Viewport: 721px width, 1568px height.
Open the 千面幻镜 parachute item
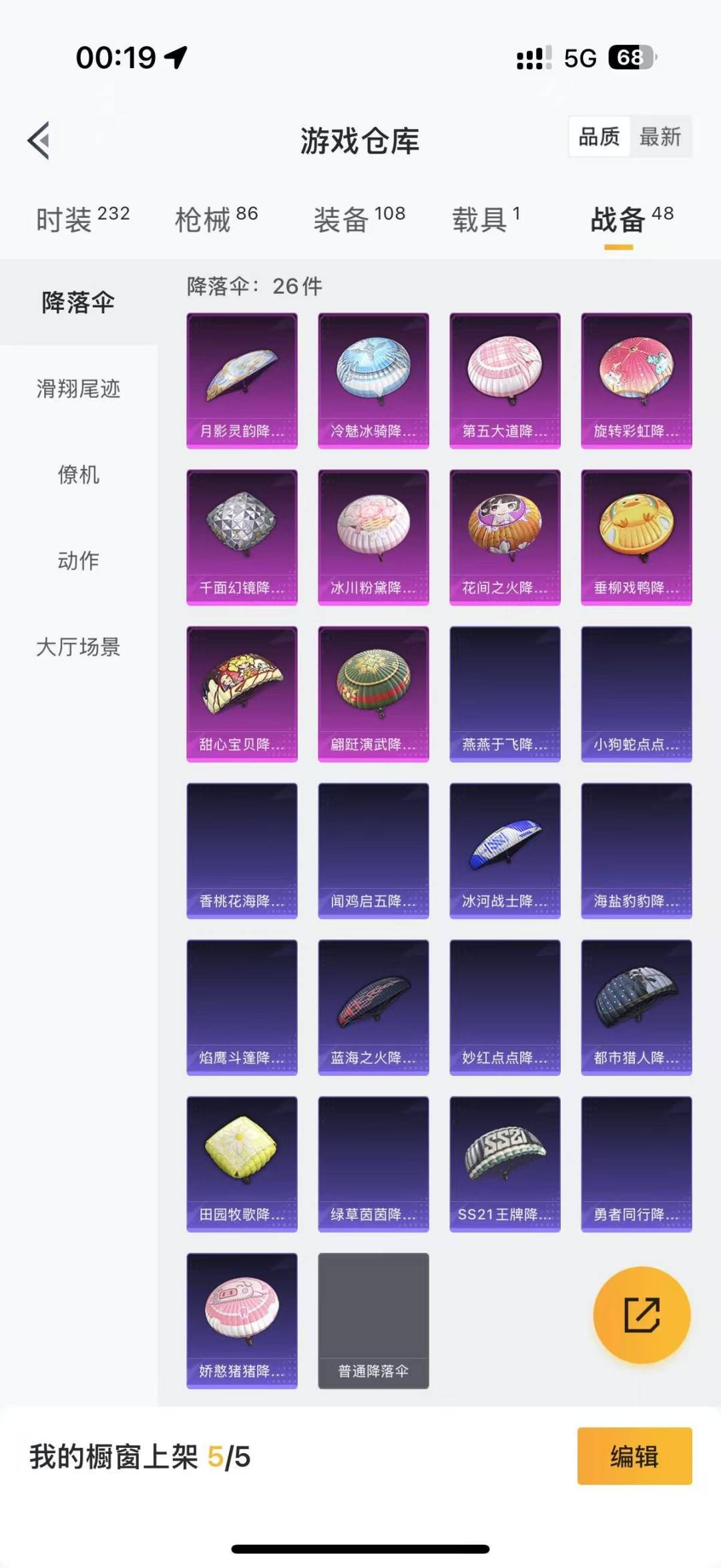tap(242, 538)
